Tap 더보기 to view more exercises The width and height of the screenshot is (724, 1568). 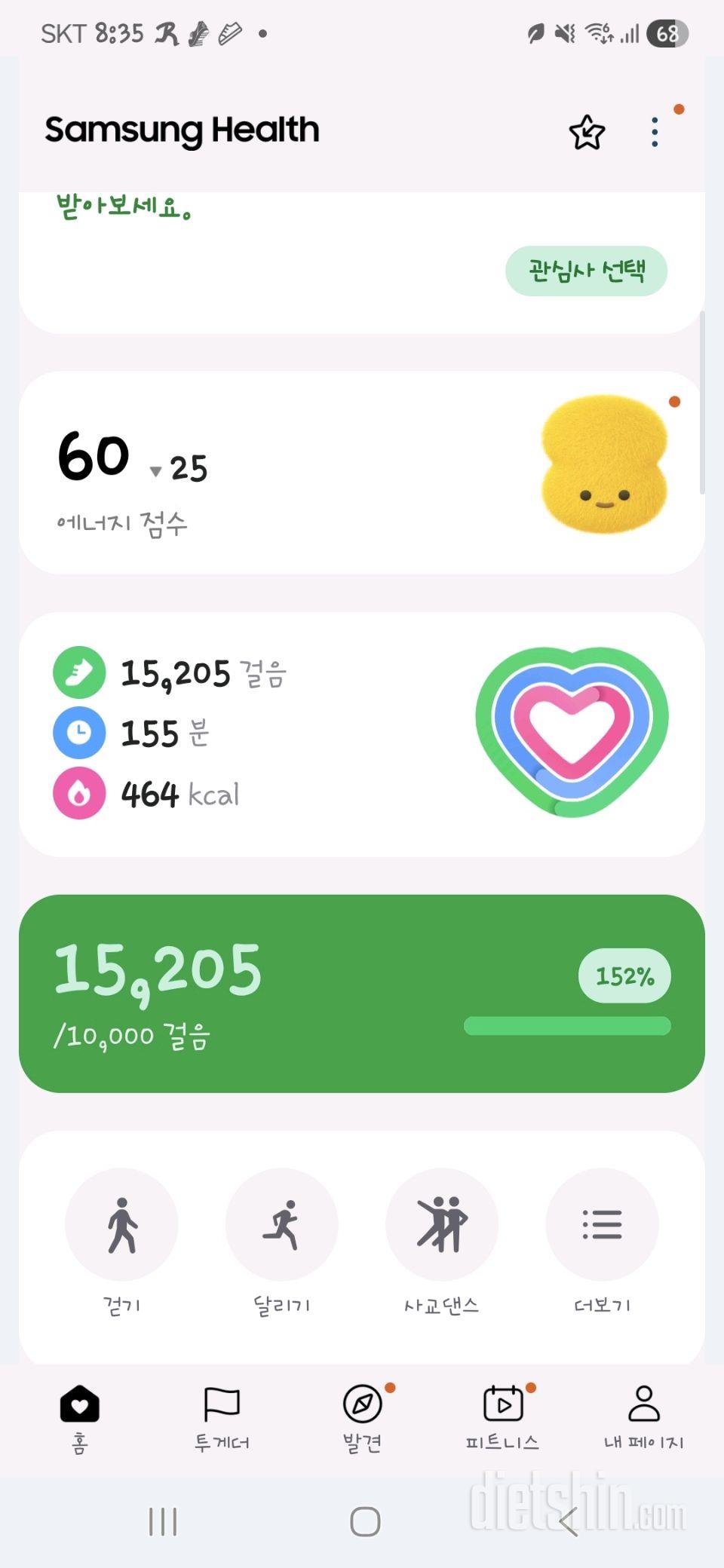(x=602, y=1225)
